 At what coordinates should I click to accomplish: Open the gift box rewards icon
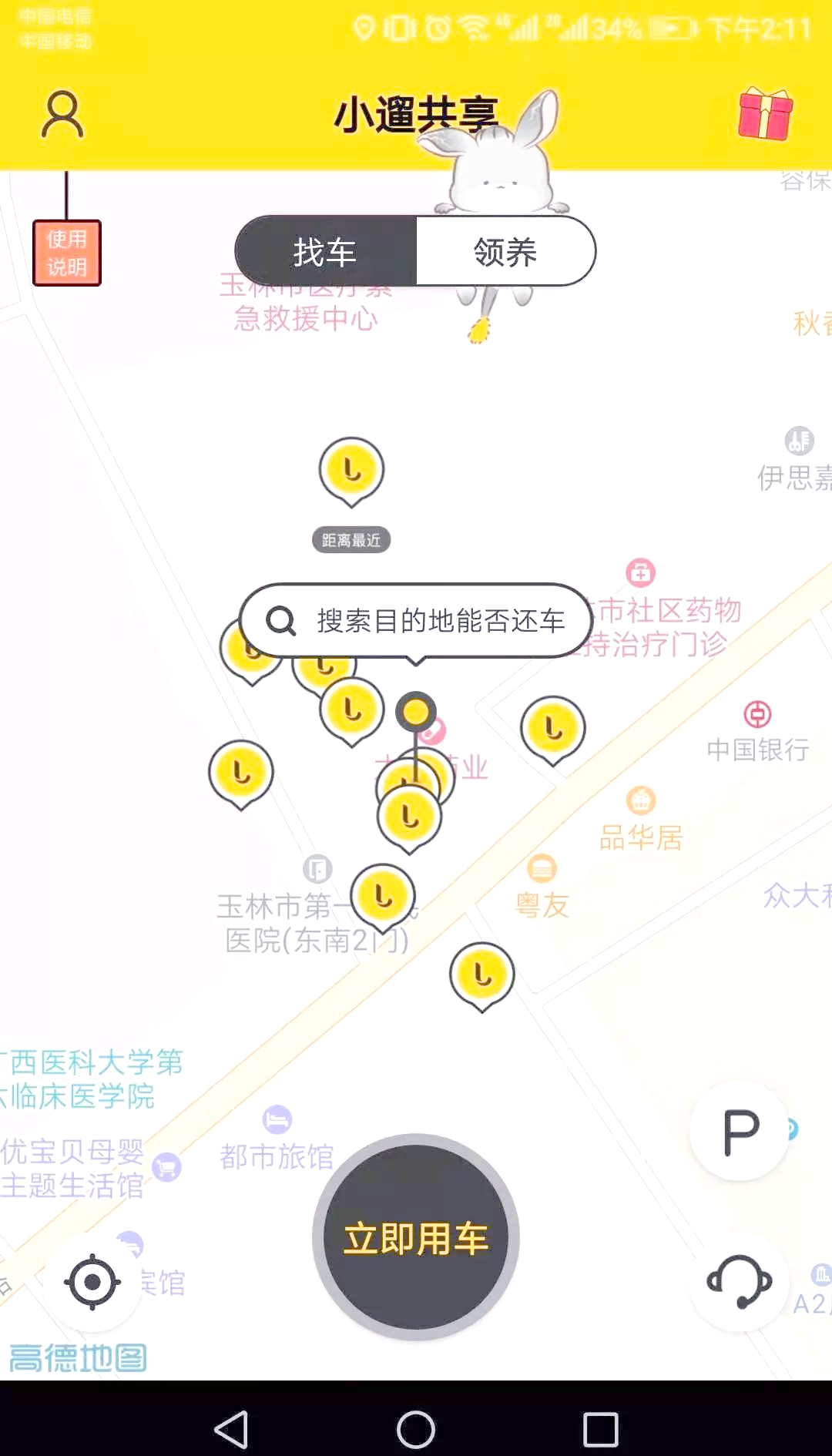click(x=765, y=114)
